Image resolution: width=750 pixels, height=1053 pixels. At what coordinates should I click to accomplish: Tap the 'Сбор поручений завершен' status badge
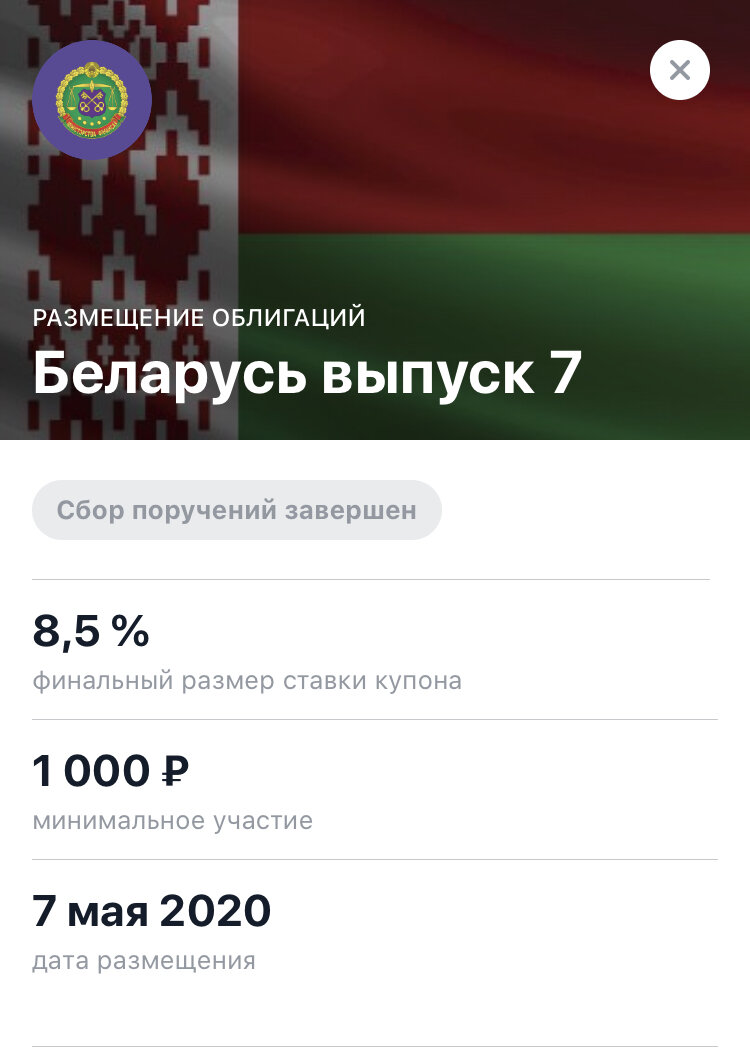(237, 510)
